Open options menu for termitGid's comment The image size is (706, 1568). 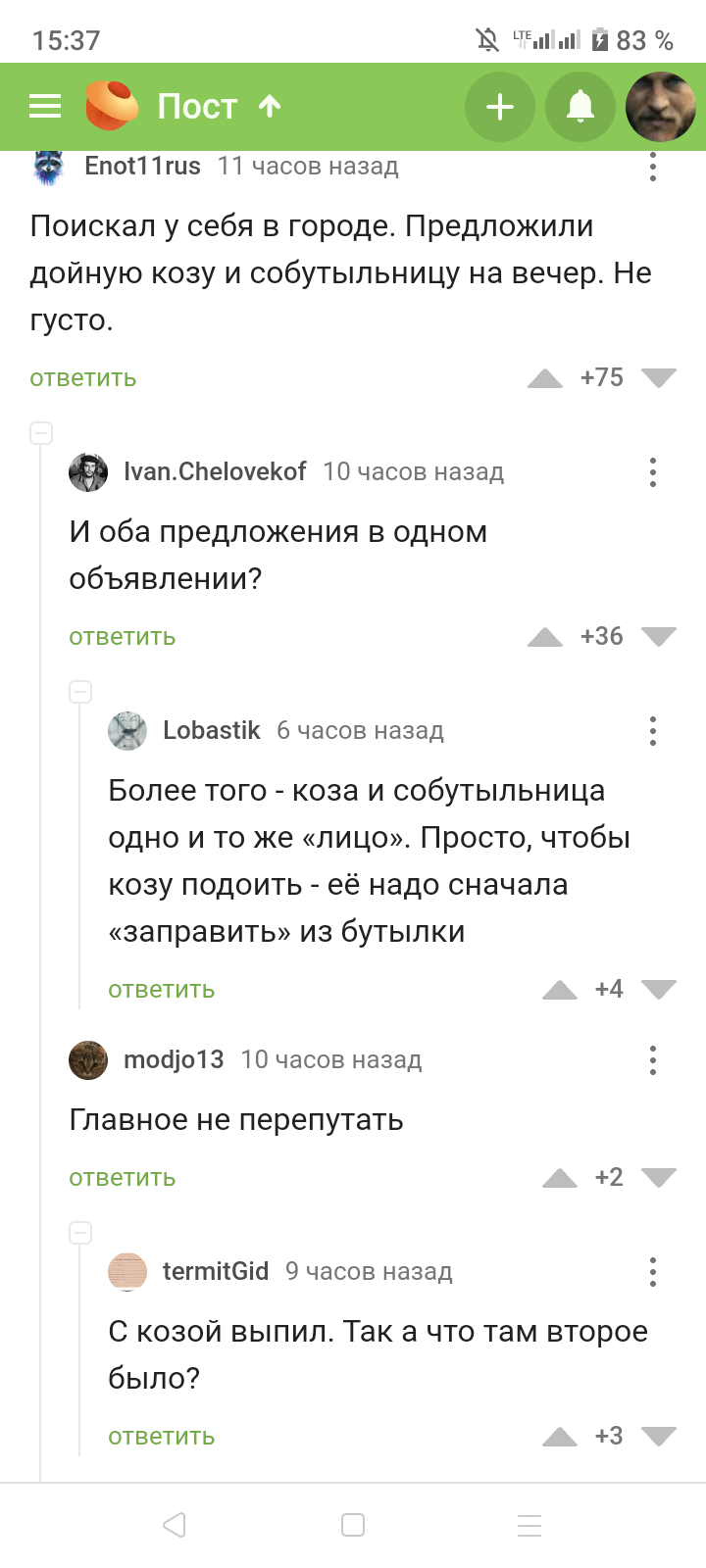(653, 1272)
